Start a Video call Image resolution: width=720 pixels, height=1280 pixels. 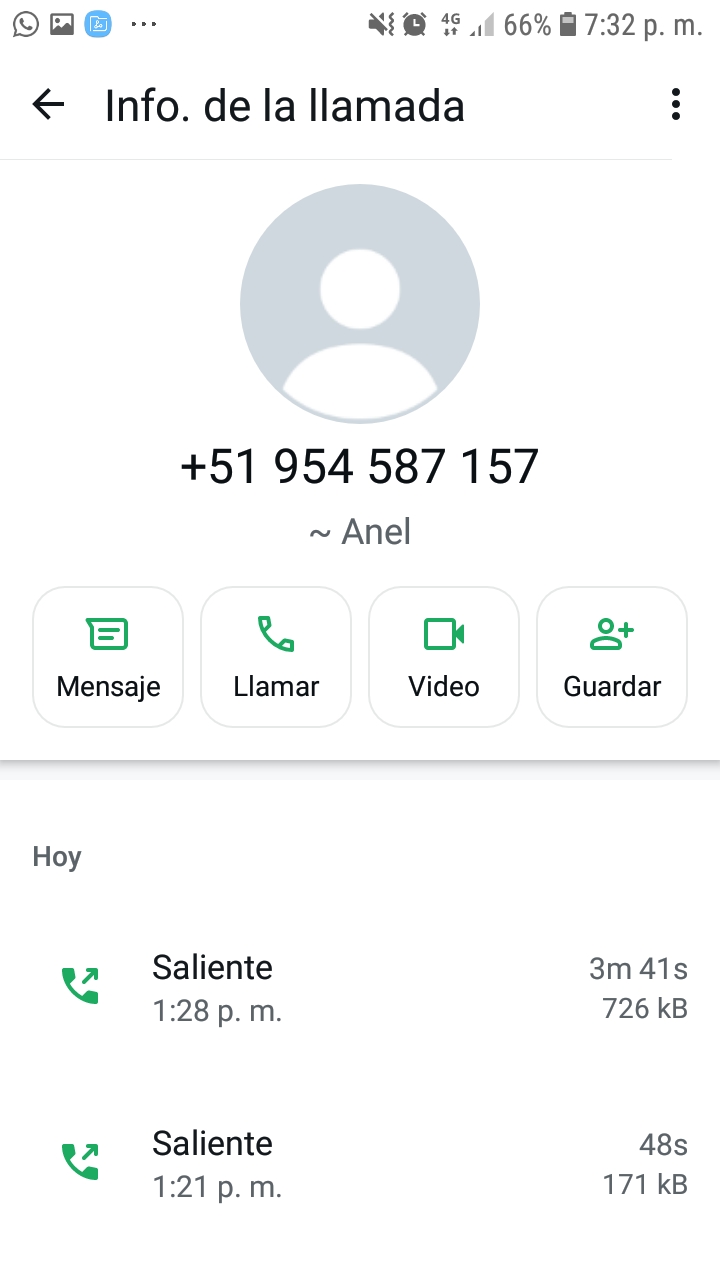pyautogui.click(x=444, y=656)
